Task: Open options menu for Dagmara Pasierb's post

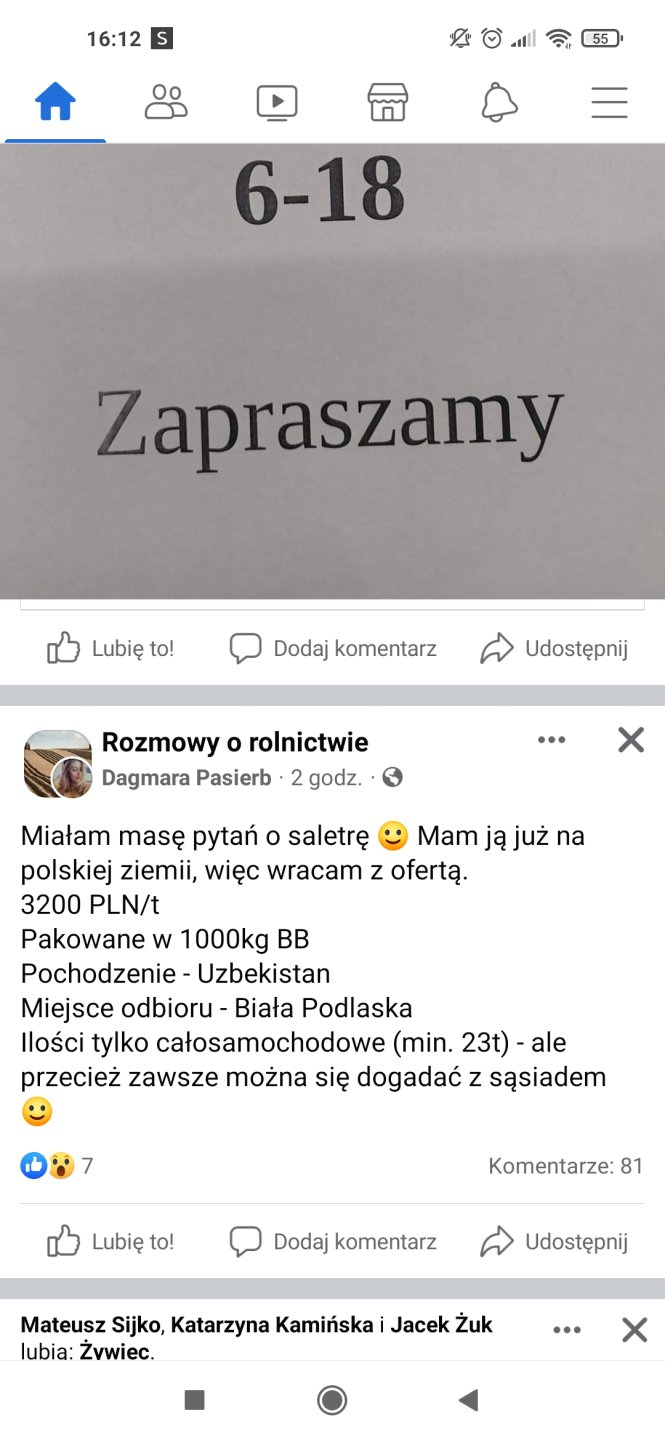Action: click(x=552, y=740)
